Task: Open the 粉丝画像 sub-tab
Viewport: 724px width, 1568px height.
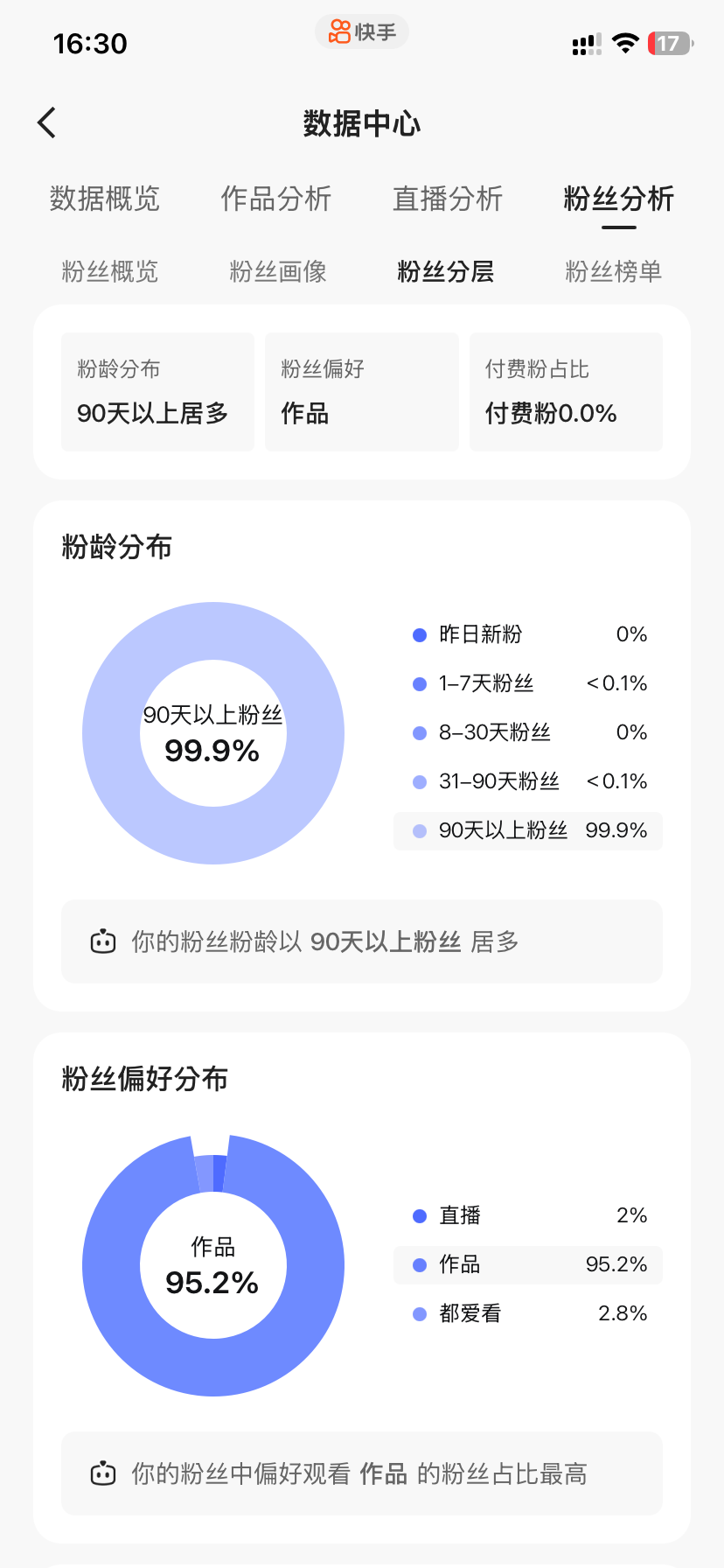Action: point(278,271)
